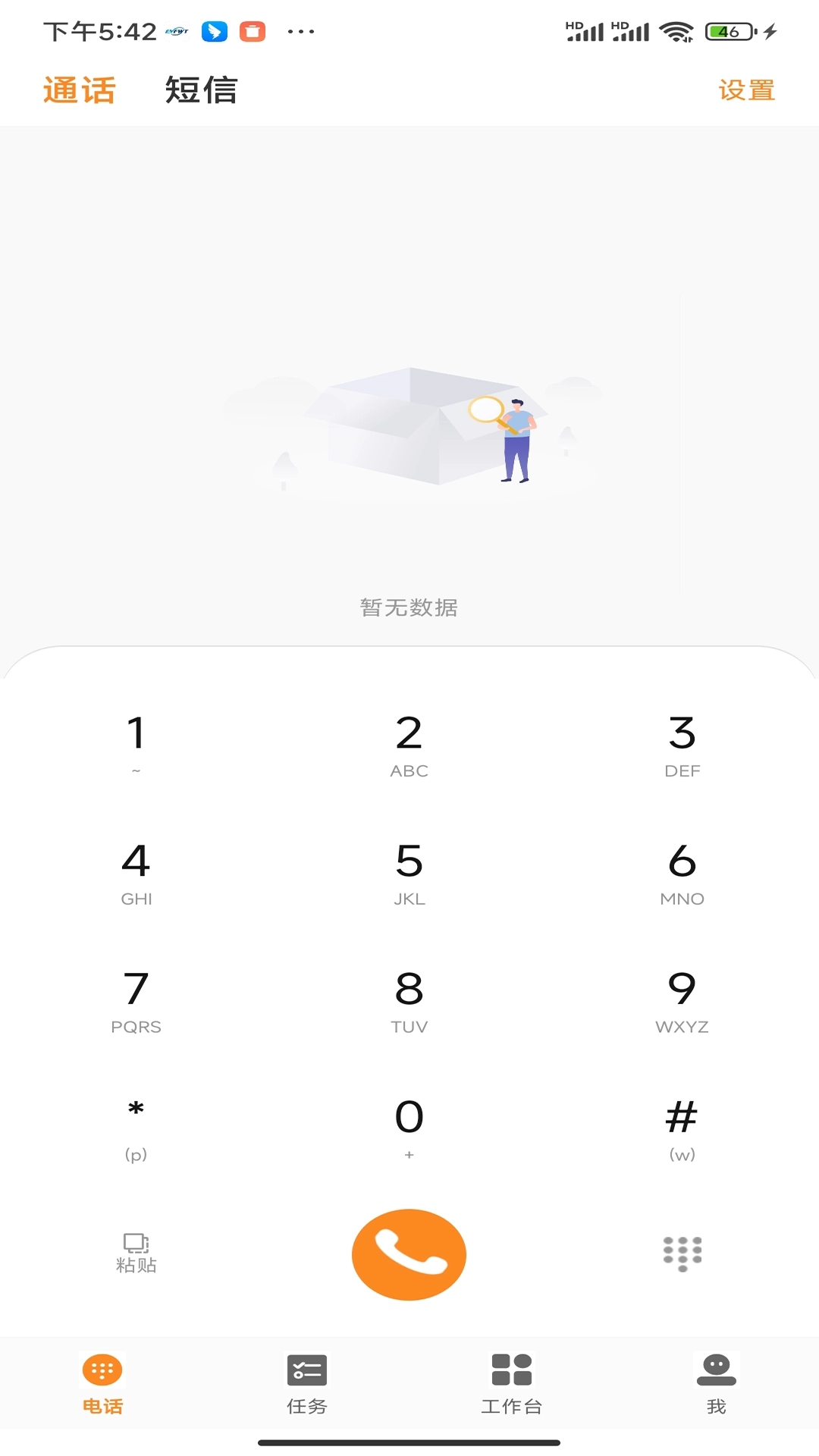The image size is (819, 1456).
Task: Tap the battery indicator in status bar
Action: click(730, 31)
